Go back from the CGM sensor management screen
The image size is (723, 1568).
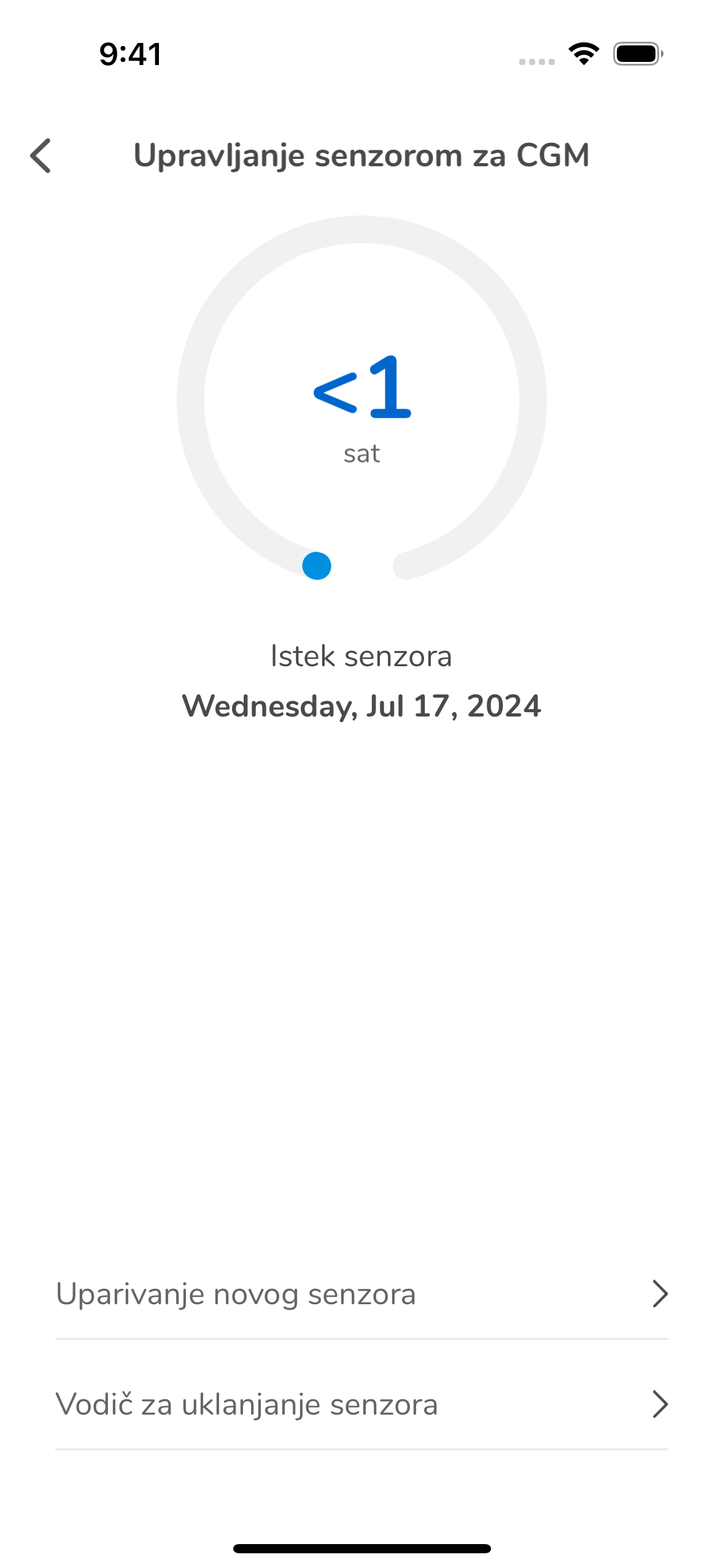[x=41, y=156]
